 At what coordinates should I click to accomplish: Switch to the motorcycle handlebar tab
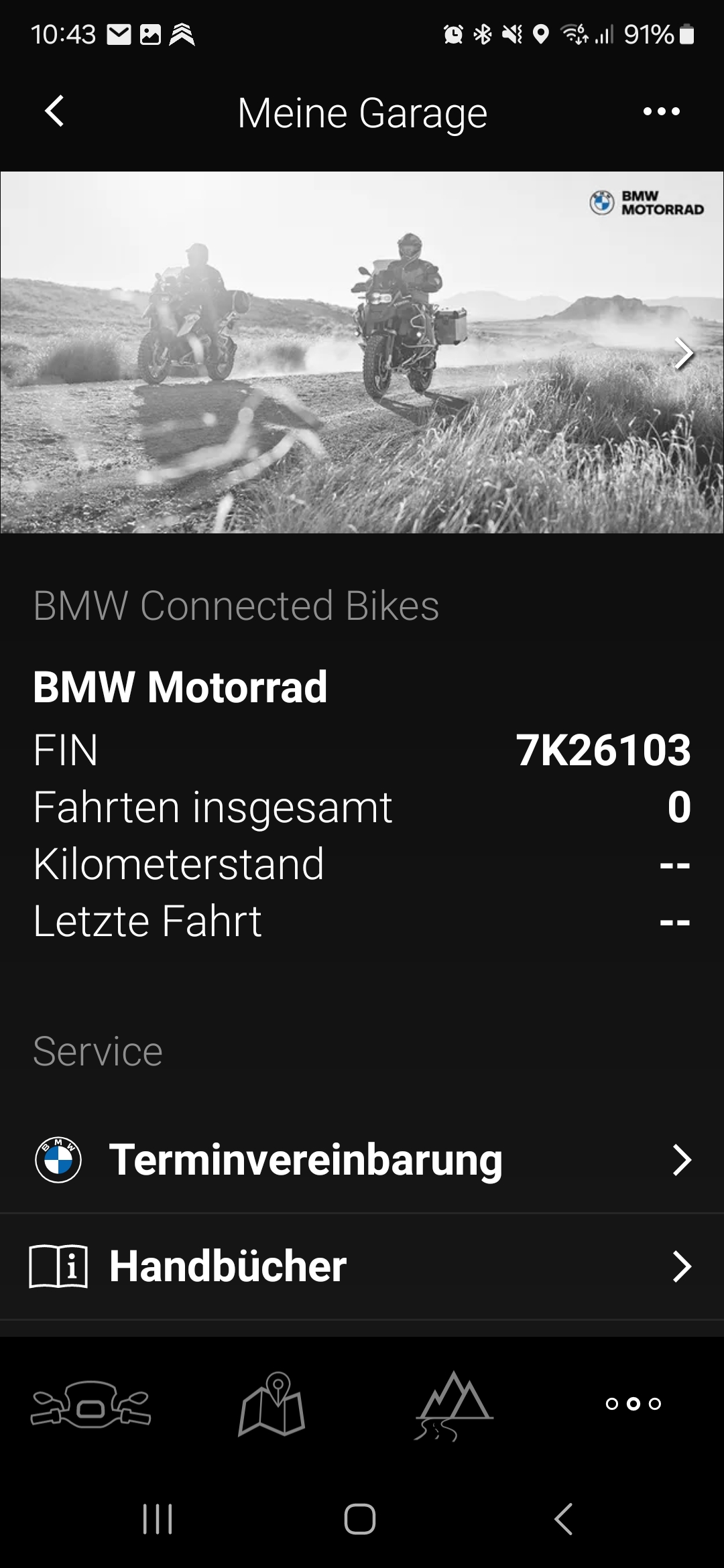tap(90, 1403)
